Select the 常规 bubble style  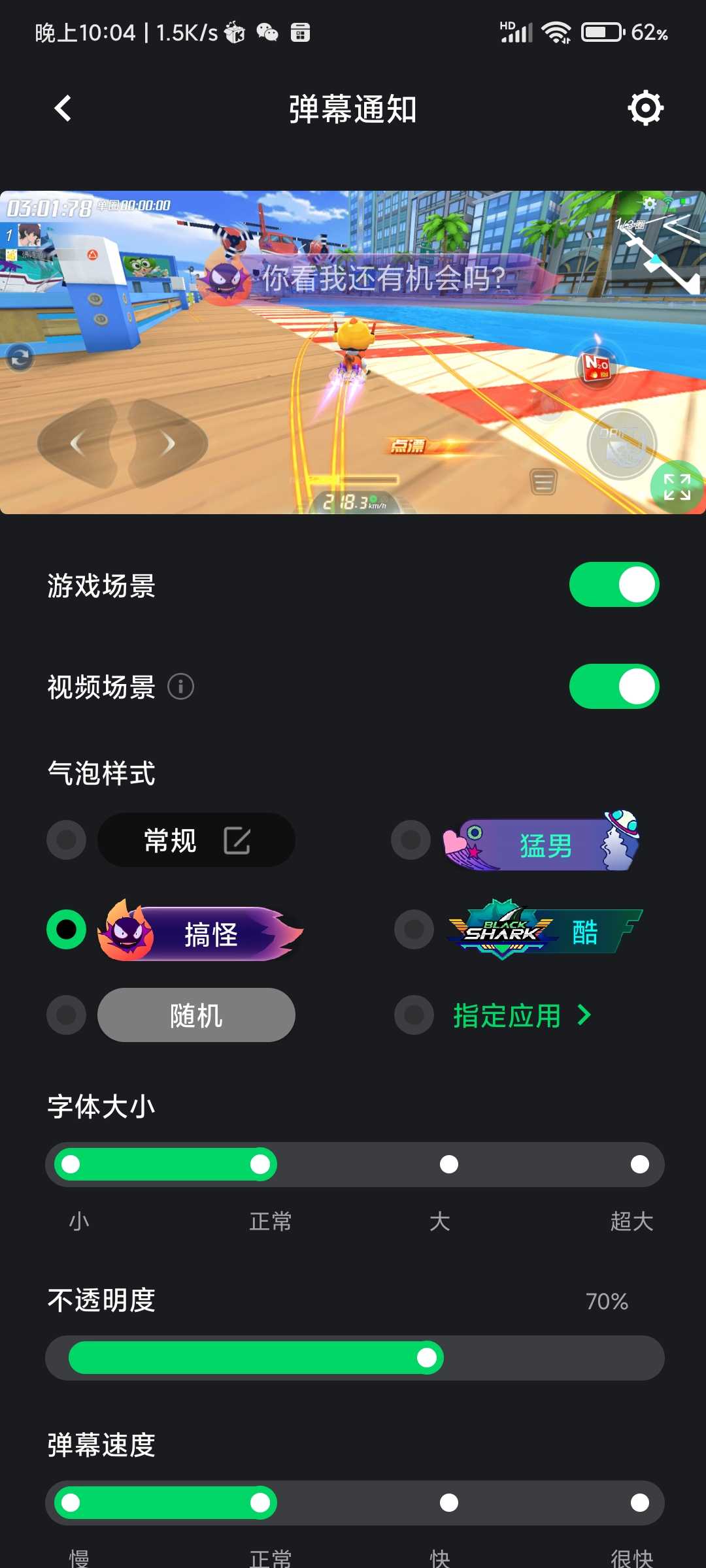pos(67,840)
